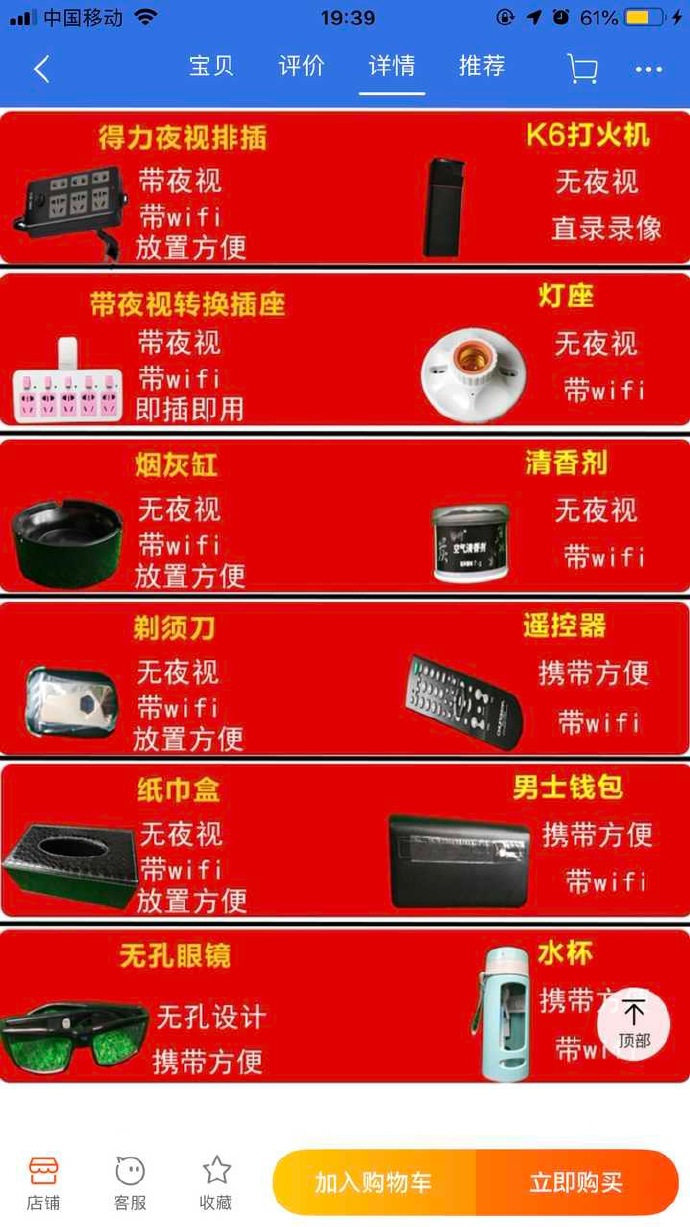Jump to top with the 顶部 button
The width and height of the screenshot is (690, 1227).
(634, 1021)
